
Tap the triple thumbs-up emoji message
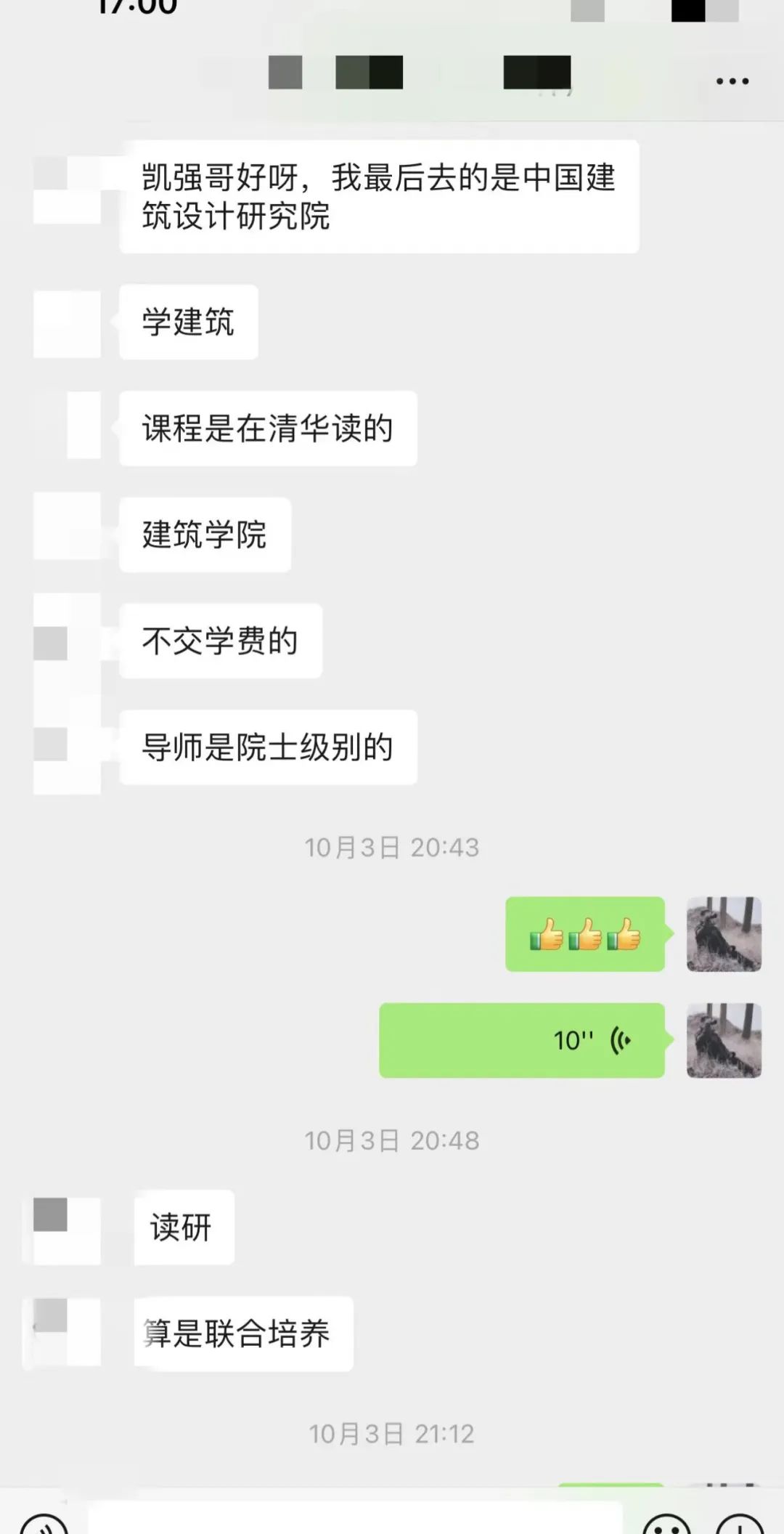click(584, 936)
